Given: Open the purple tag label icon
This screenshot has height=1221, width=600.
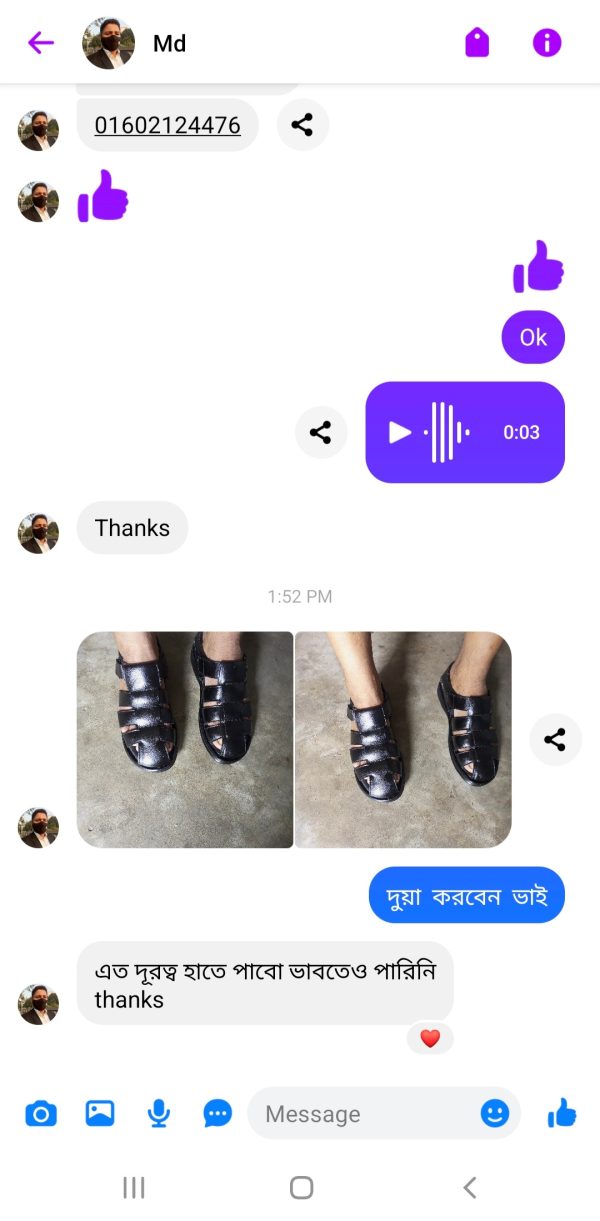Looking at the screenshot, I should pos(477,43).
